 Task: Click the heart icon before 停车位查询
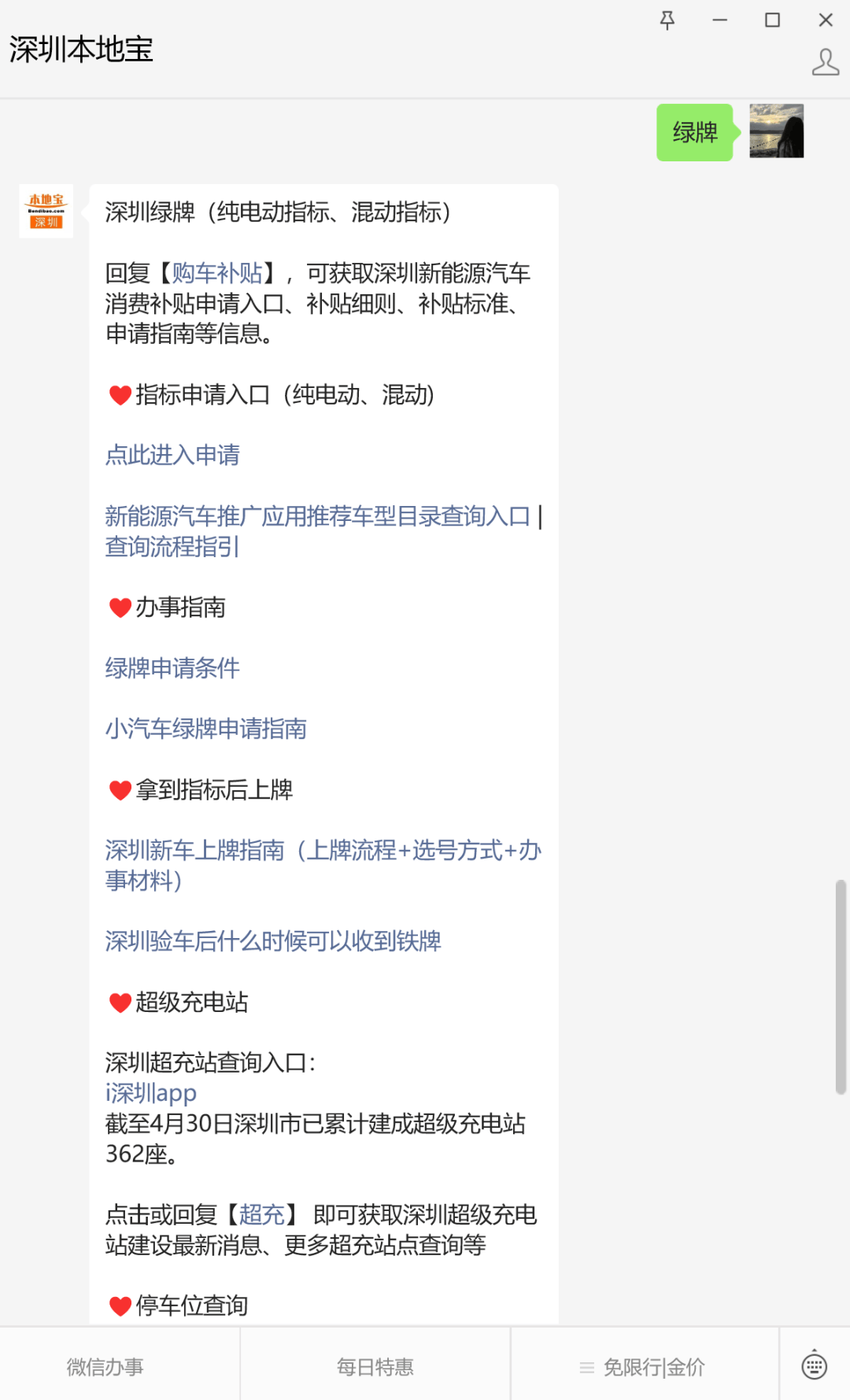tap(119, 1305)
